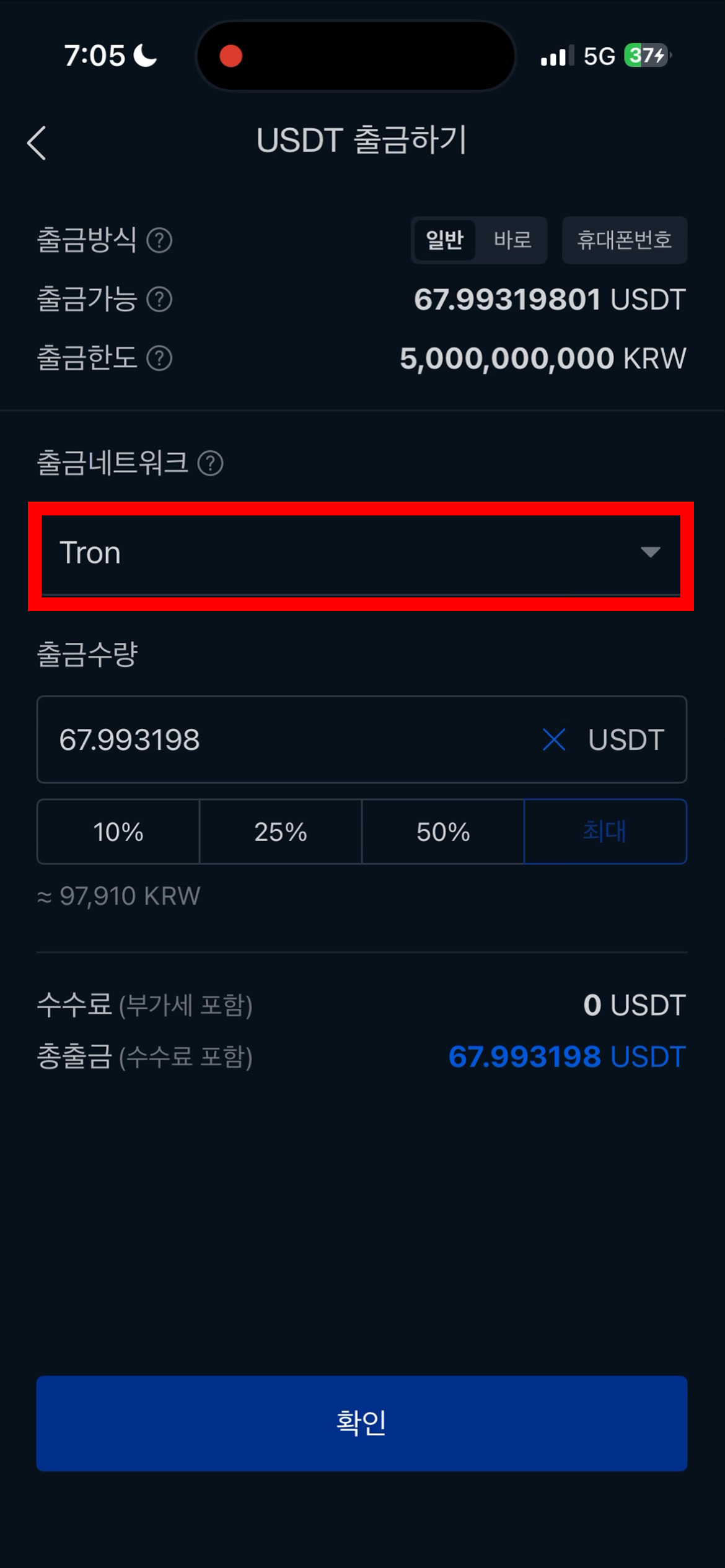This screenshot has width=725, height=1568.
Task: Choose the 휴대폰번호 withdrawal option
Action: click(x=625, y=240)
